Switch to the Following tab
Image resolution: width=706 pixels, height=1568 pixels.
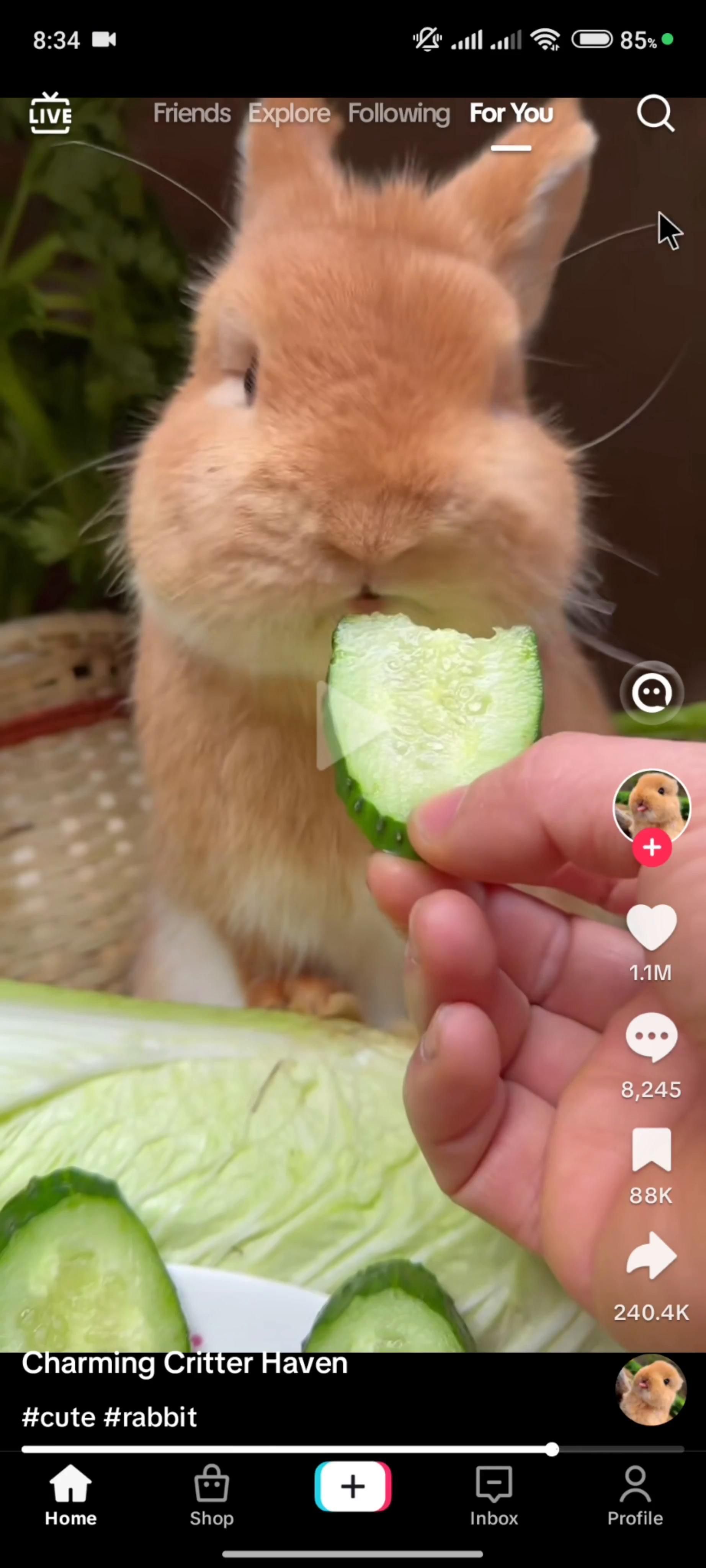tap(399, 113)
